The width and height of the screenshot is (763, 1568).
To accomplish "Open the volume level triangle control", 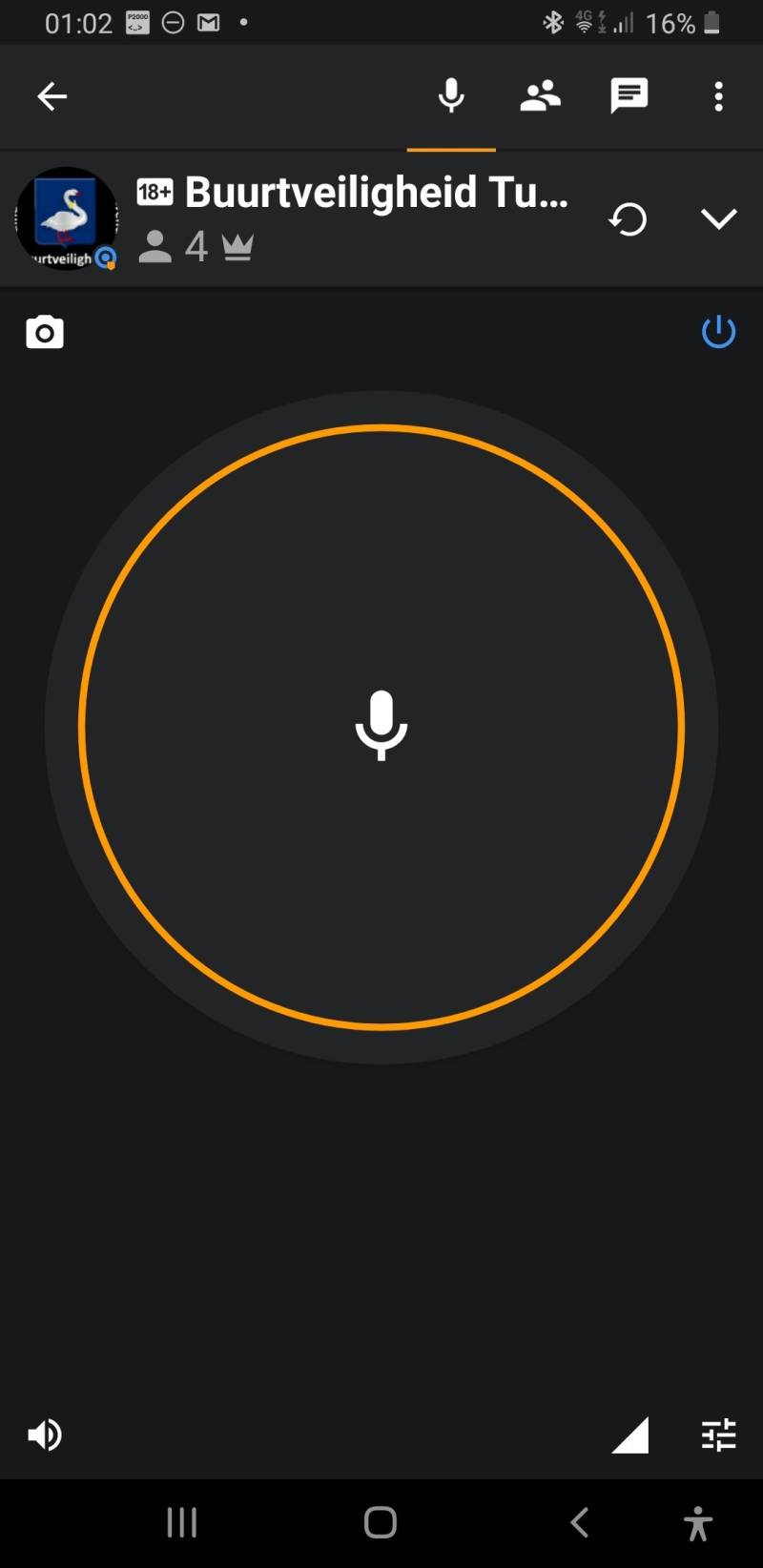I will [x=630, y=1434].
